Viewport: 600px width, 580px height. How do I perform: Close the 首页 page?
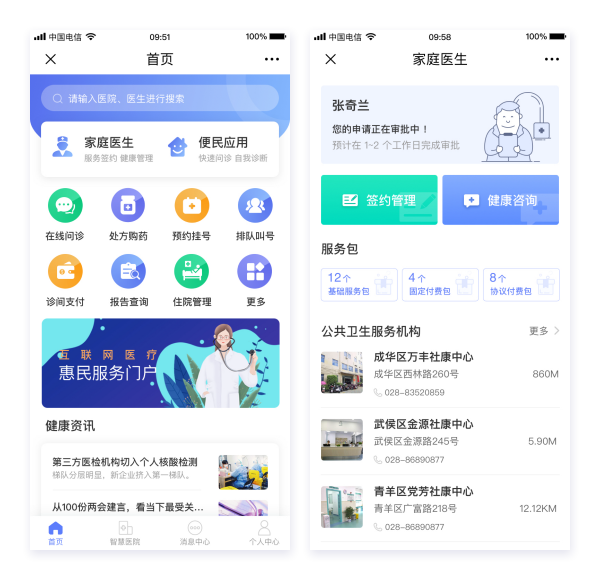click(x=51, y=59)
